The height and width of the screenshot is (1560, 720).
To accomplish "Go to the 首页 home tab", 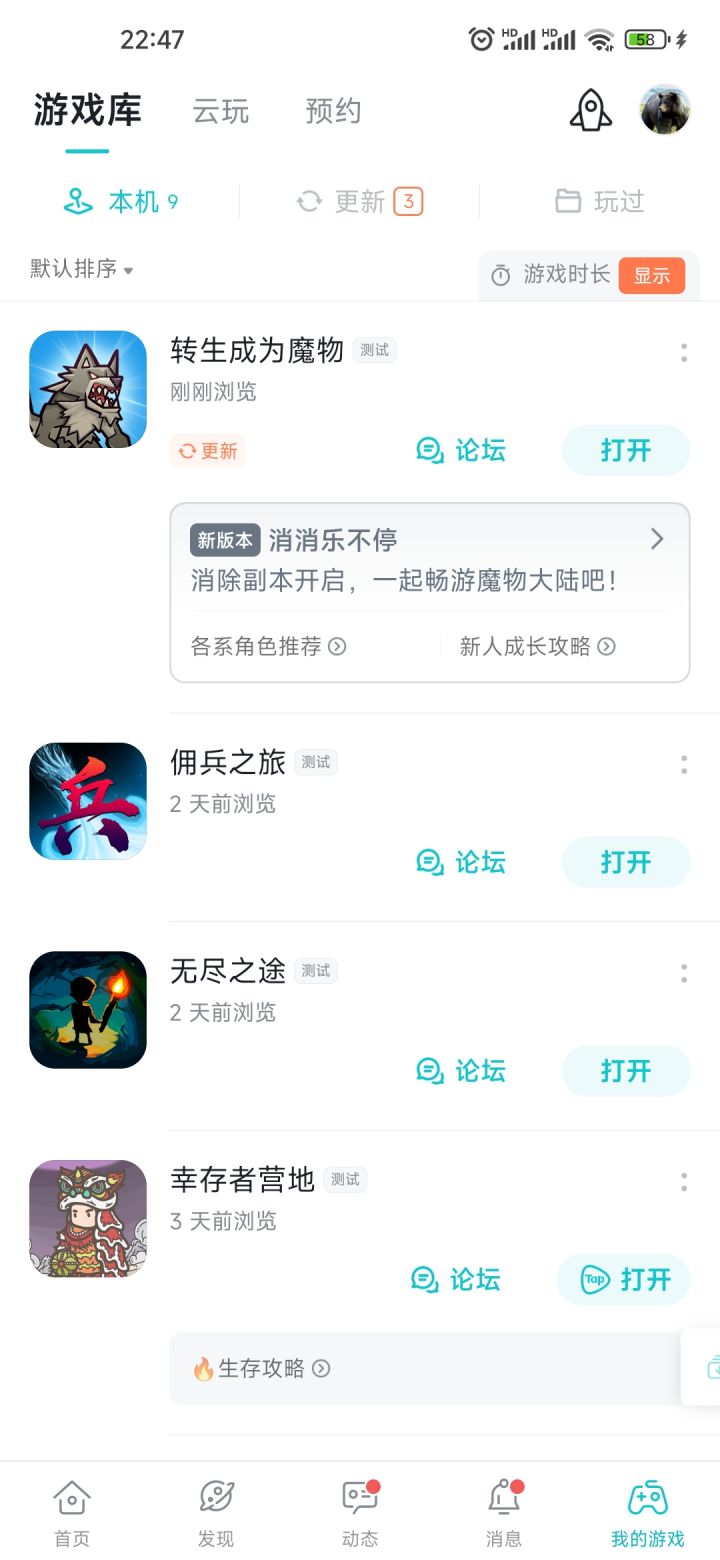I will tap(72, 1513).
